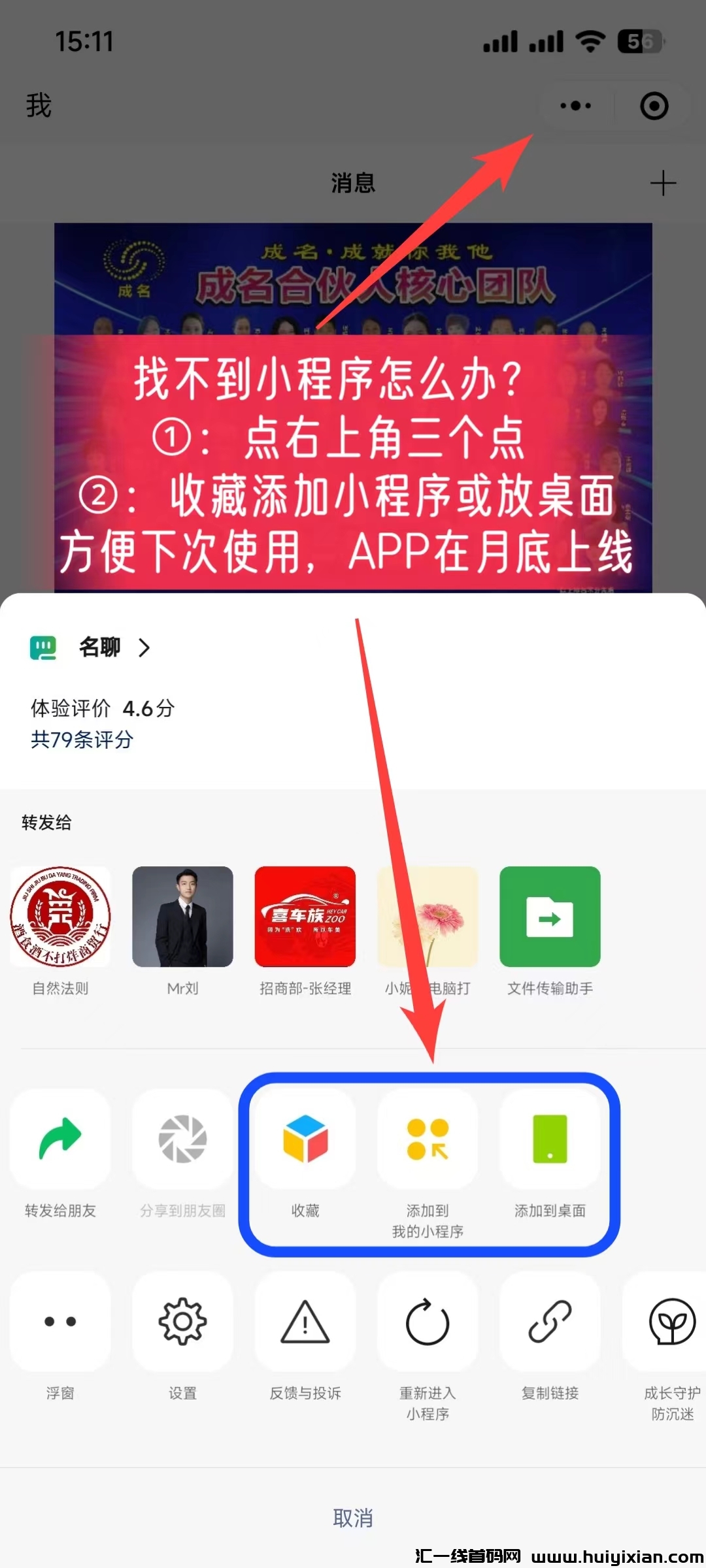Dismiss the sheet with 取消
706x1568 pixels.
353,1518
